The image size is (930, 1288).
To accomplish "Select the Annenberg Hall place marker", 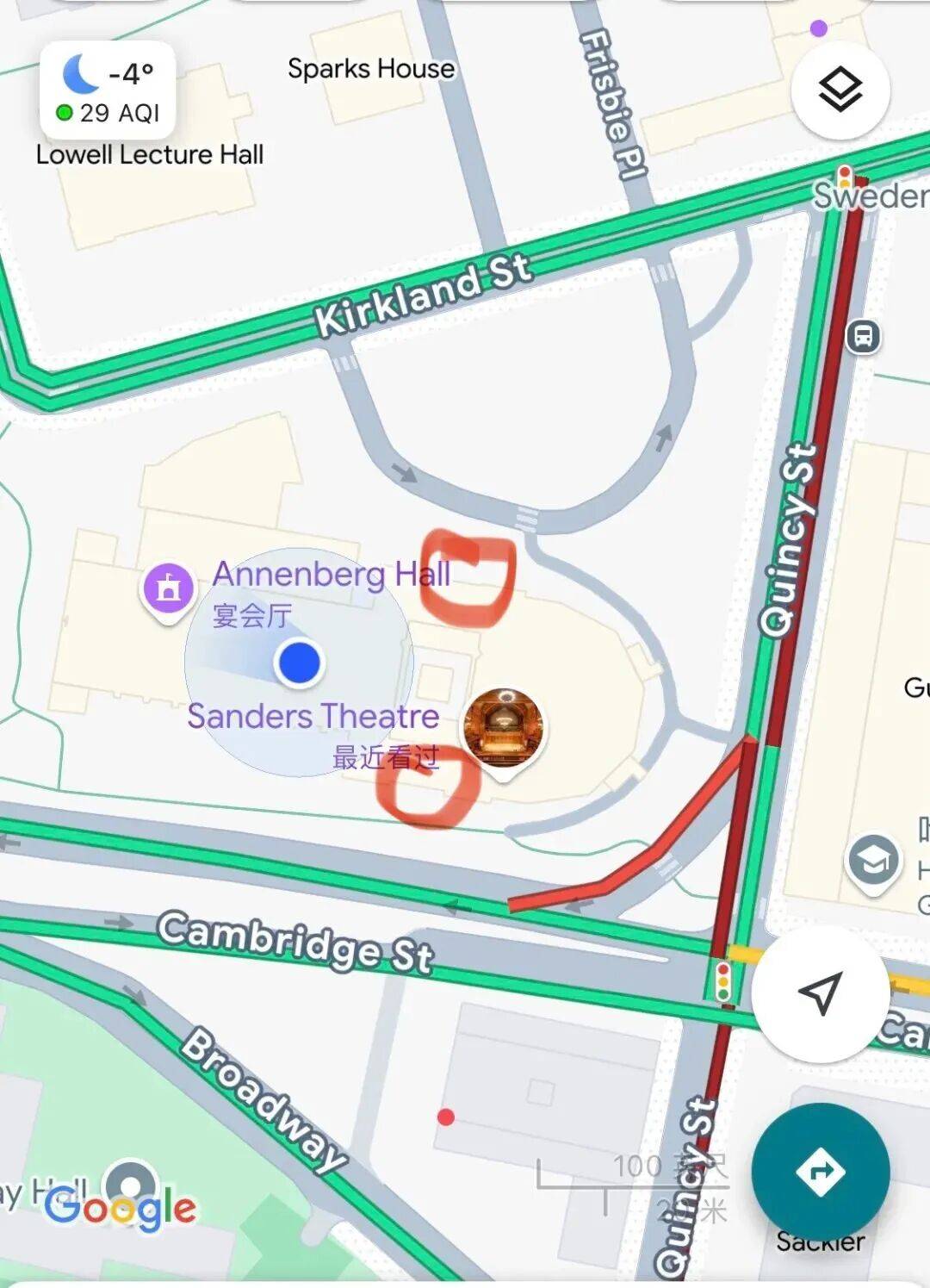I will pos(169,589).
